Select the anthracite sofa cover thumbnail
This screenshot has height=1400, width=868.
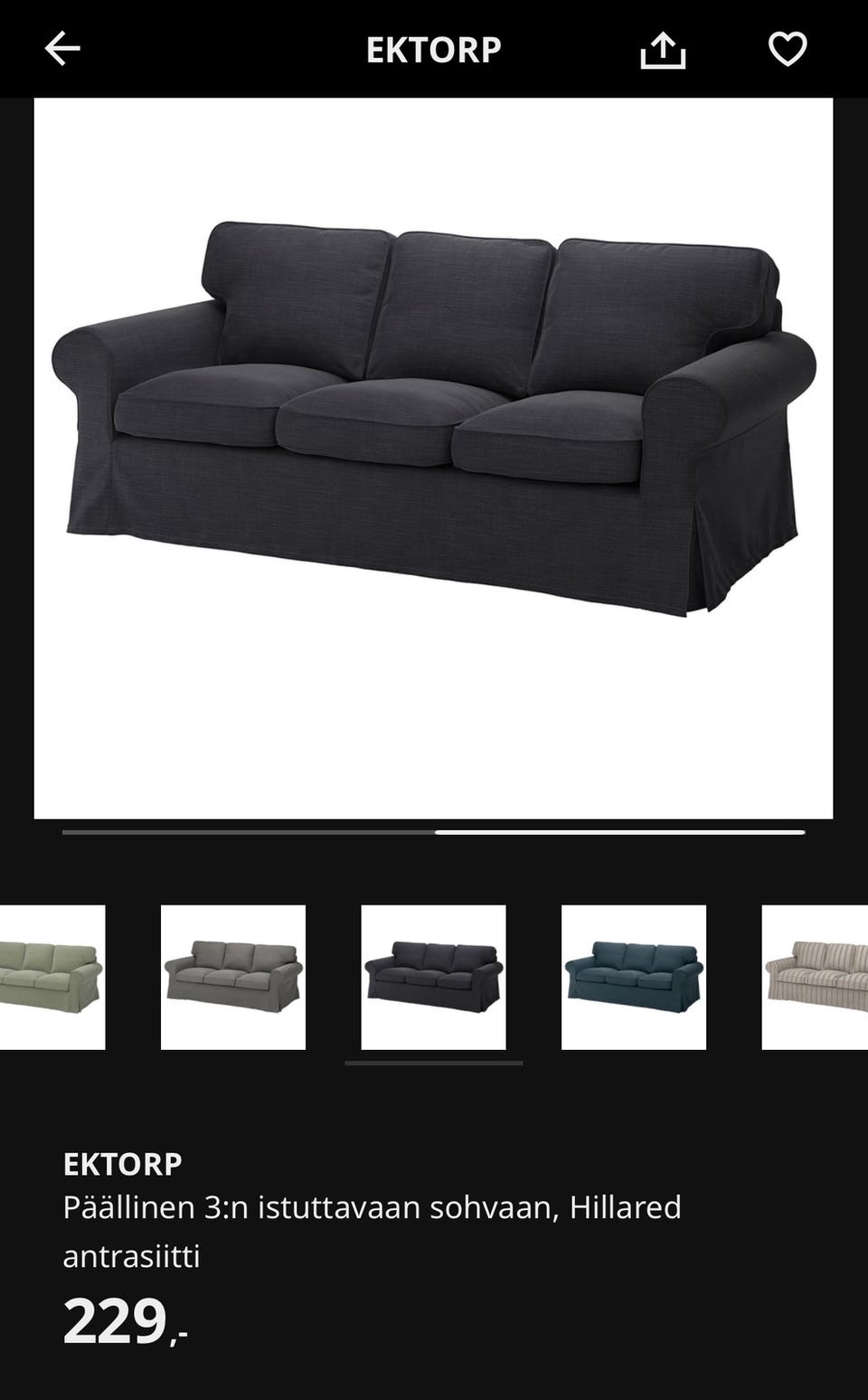pyautogui.click(x=433, y=977)
